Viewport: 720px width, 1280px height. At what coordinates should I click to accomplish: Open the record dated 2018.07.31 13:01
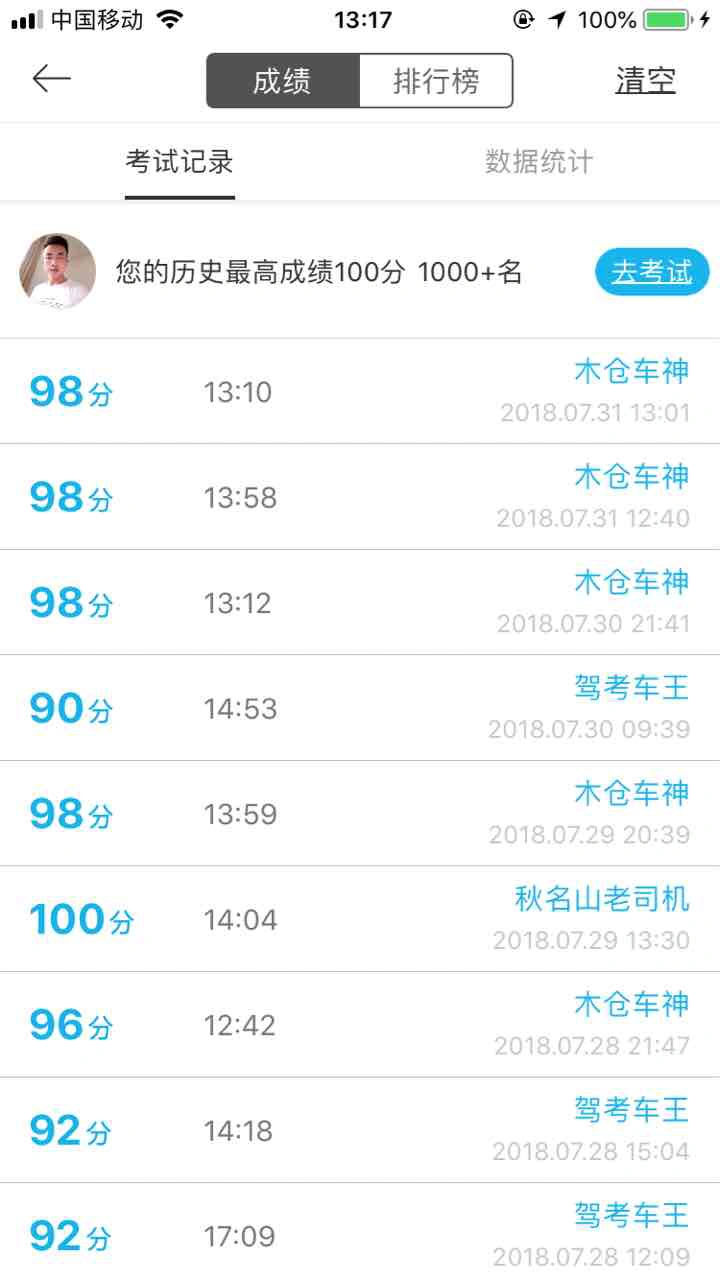360,391
